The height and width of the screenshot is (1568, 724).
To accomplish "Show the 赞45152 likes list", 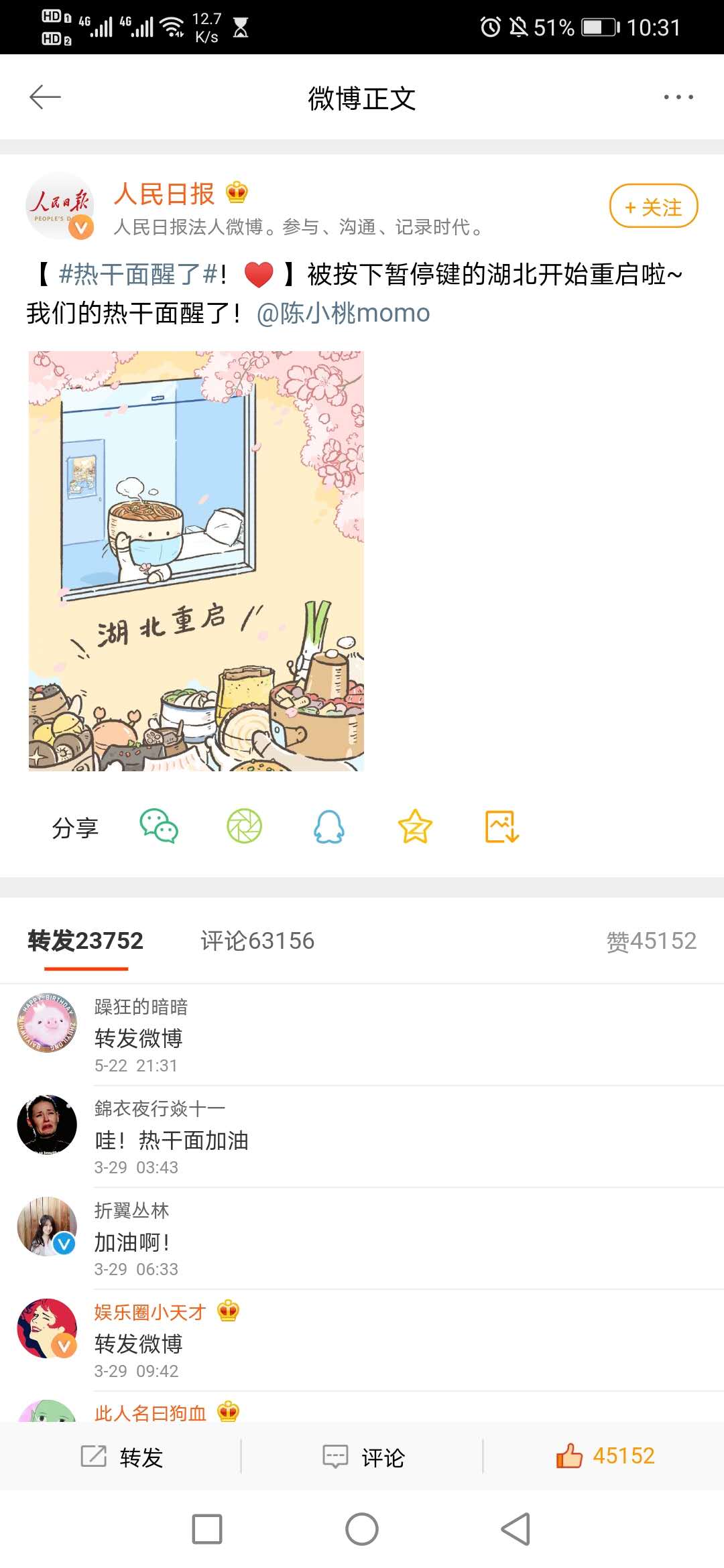I will click(651, 941).
